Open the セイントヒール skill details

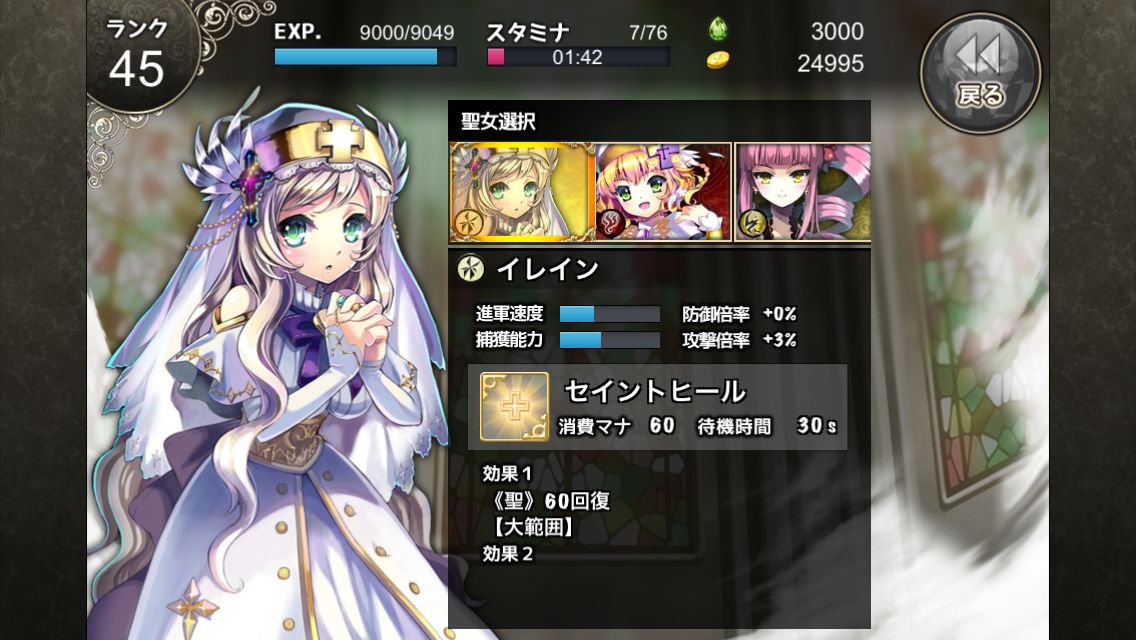click(657, 407)
